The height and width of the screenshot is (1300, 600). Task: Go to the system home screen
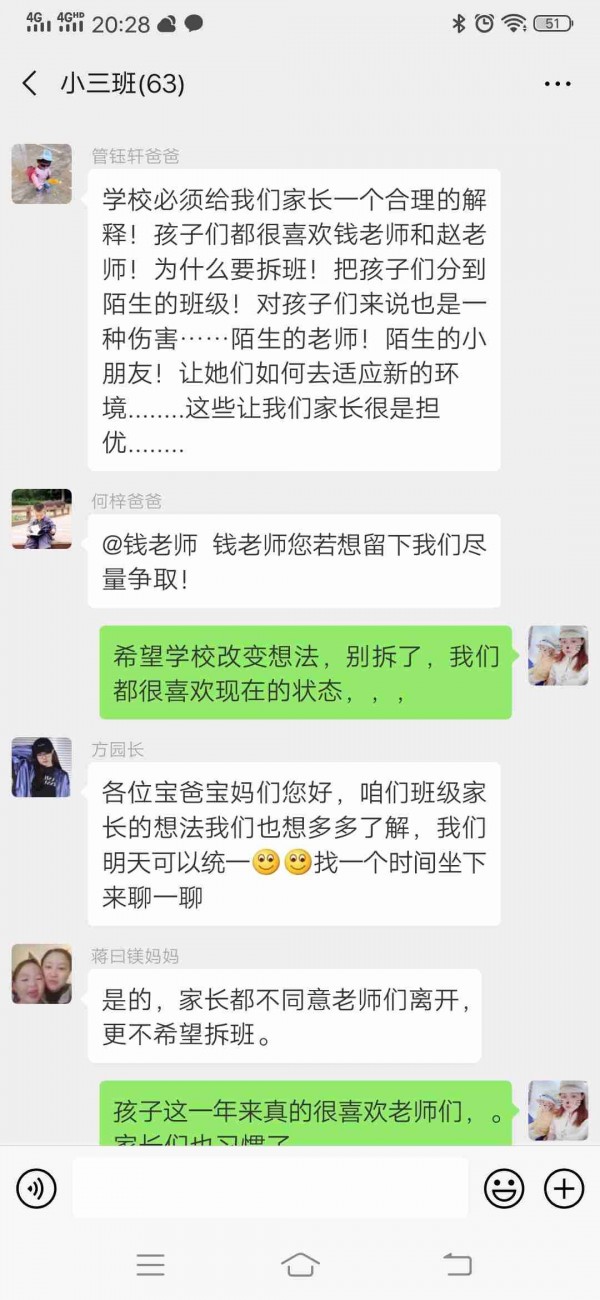click(x=300, y=1265)
